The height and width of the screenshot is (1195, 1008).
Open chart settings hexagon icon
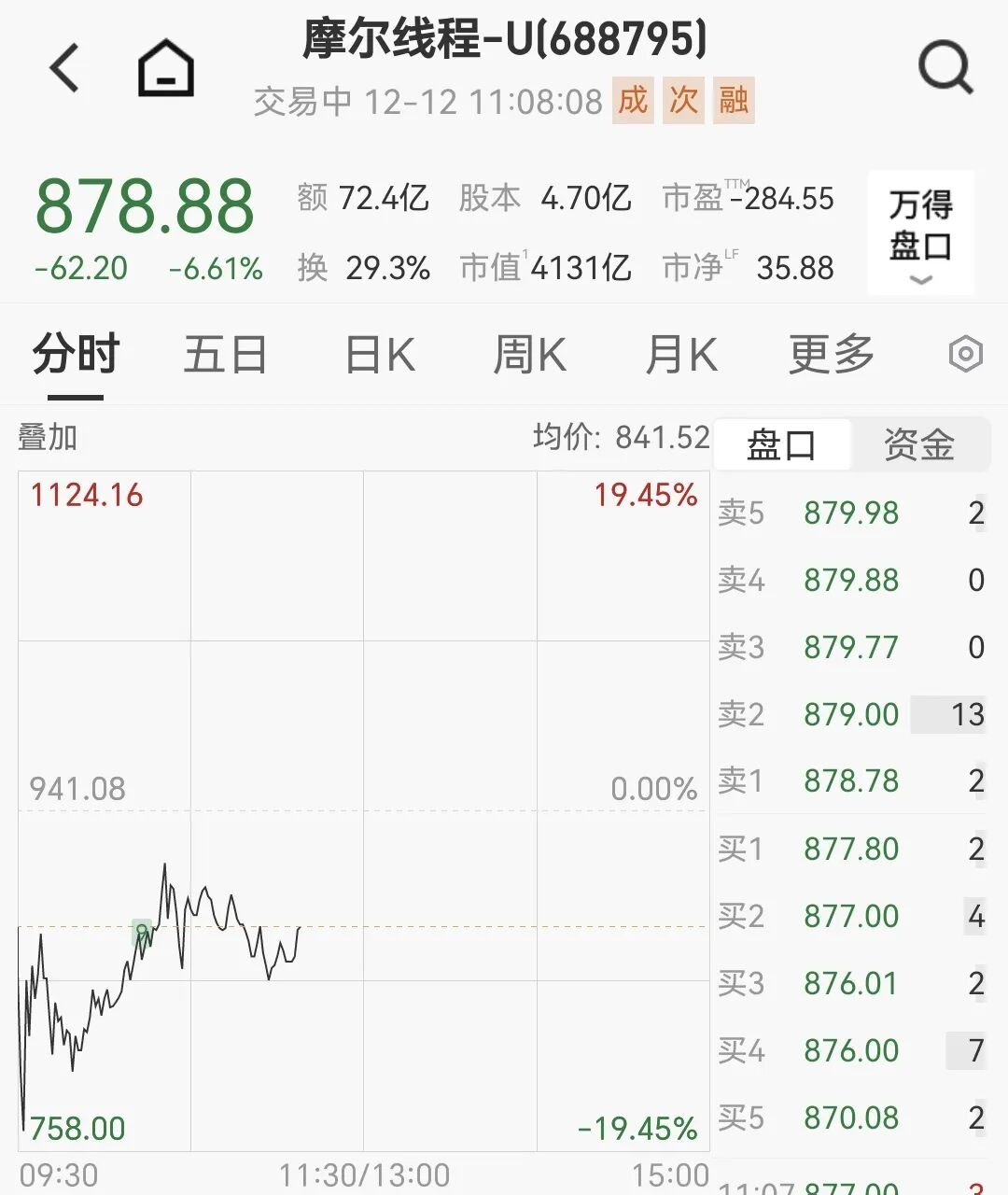(x=965, y=355)
